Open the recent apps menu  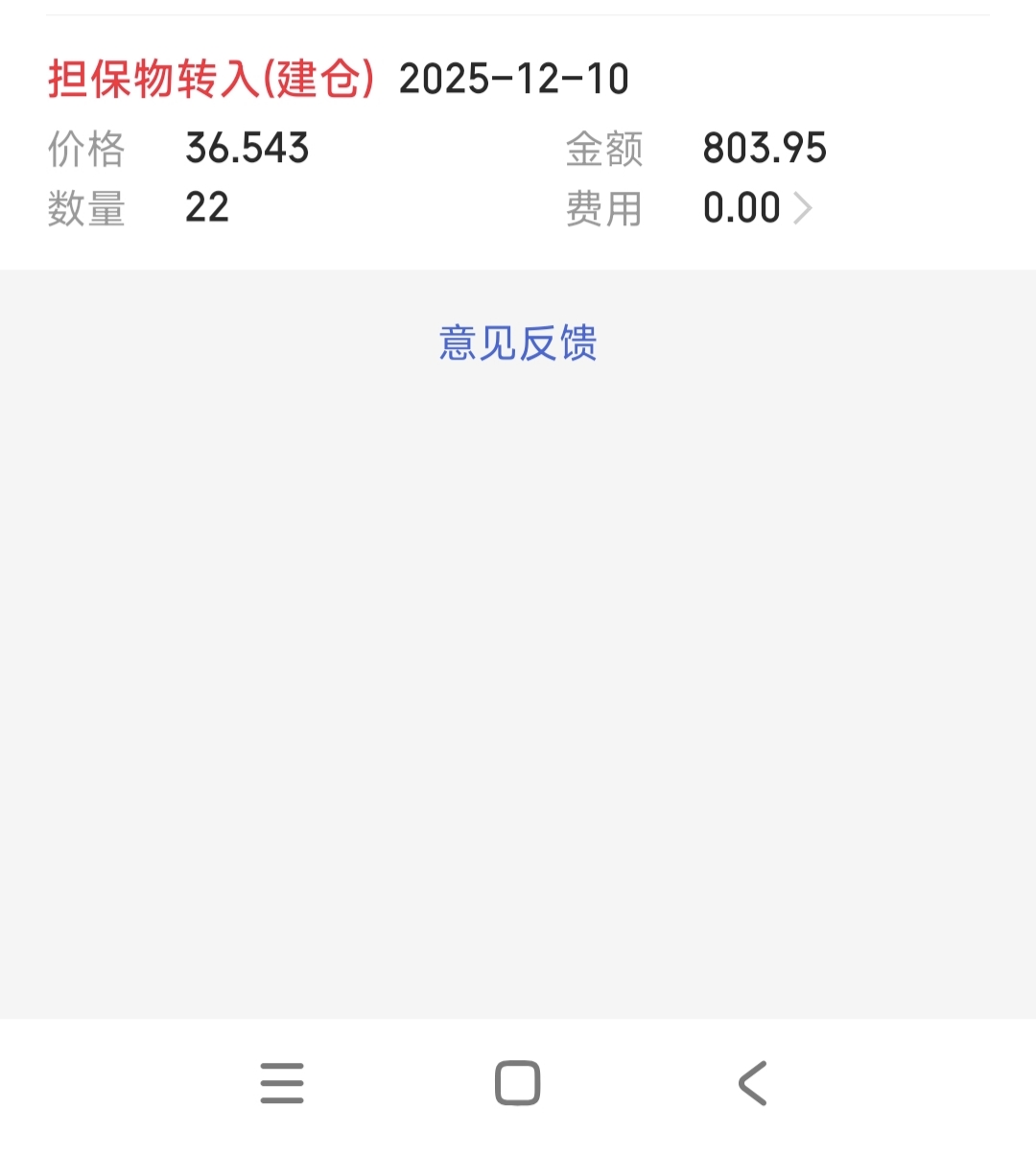click(x=282, y=1083)
